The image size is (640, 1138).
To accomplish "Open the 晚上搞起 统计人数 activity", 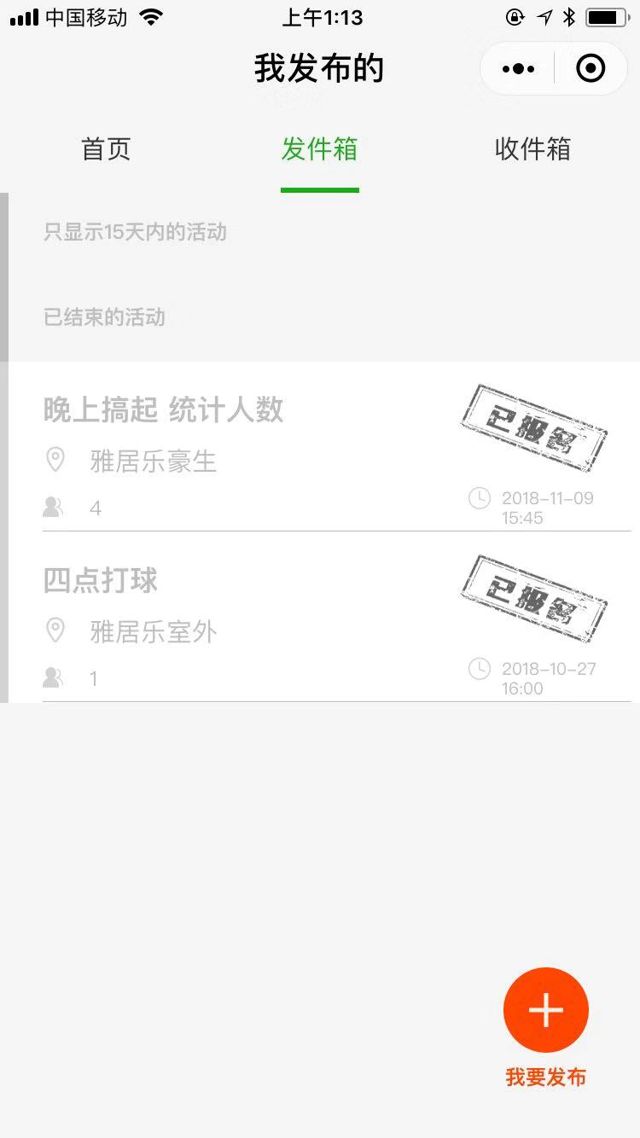I will pyautogui.click(x=320, y=446).
